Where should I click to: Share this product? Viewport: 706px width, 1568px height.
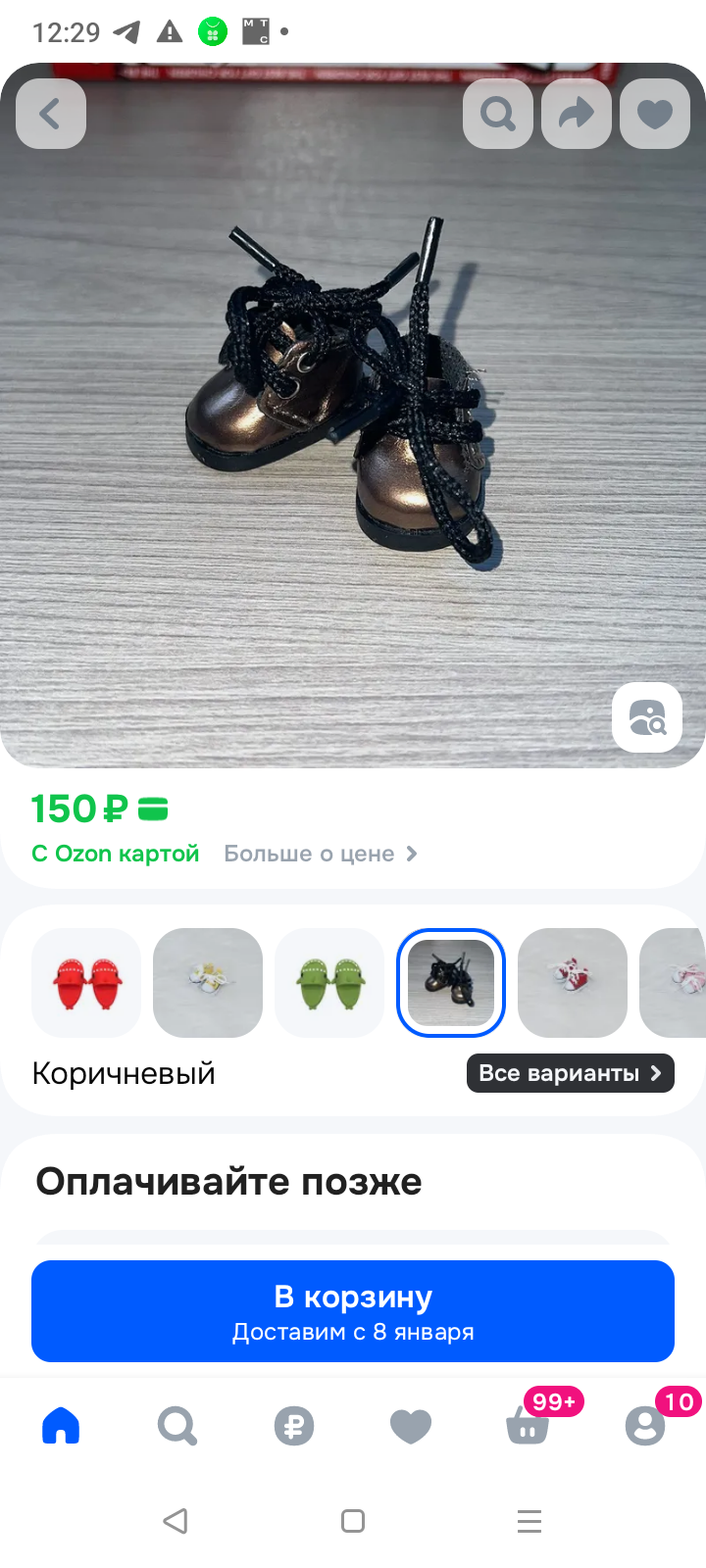point(577,114)
